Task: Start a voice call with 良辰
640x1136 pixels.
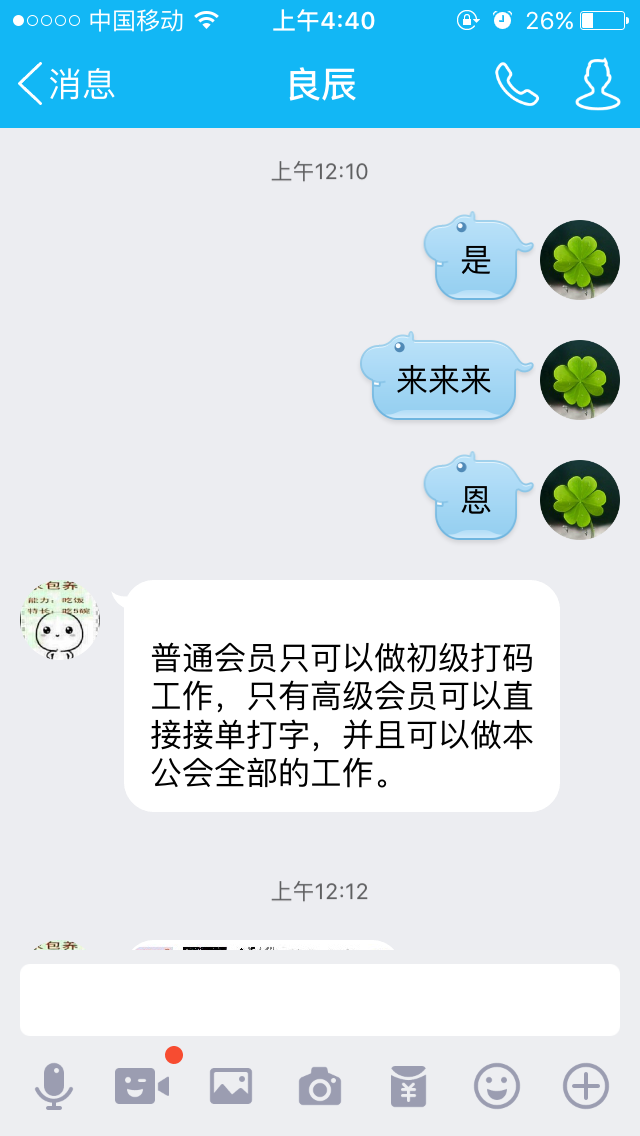Action: tap(516, 84)
